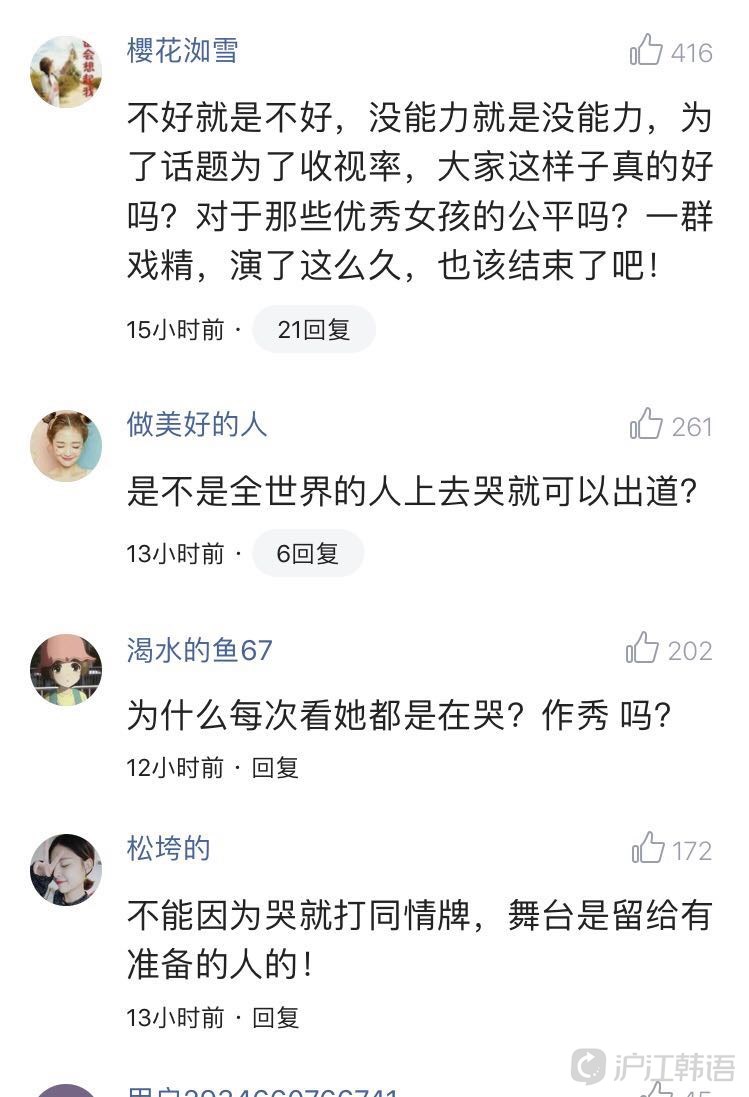Screen dimensions: 749x1097
Task: View 松垮的's profile via username
Action: click(x=168, y=849)
